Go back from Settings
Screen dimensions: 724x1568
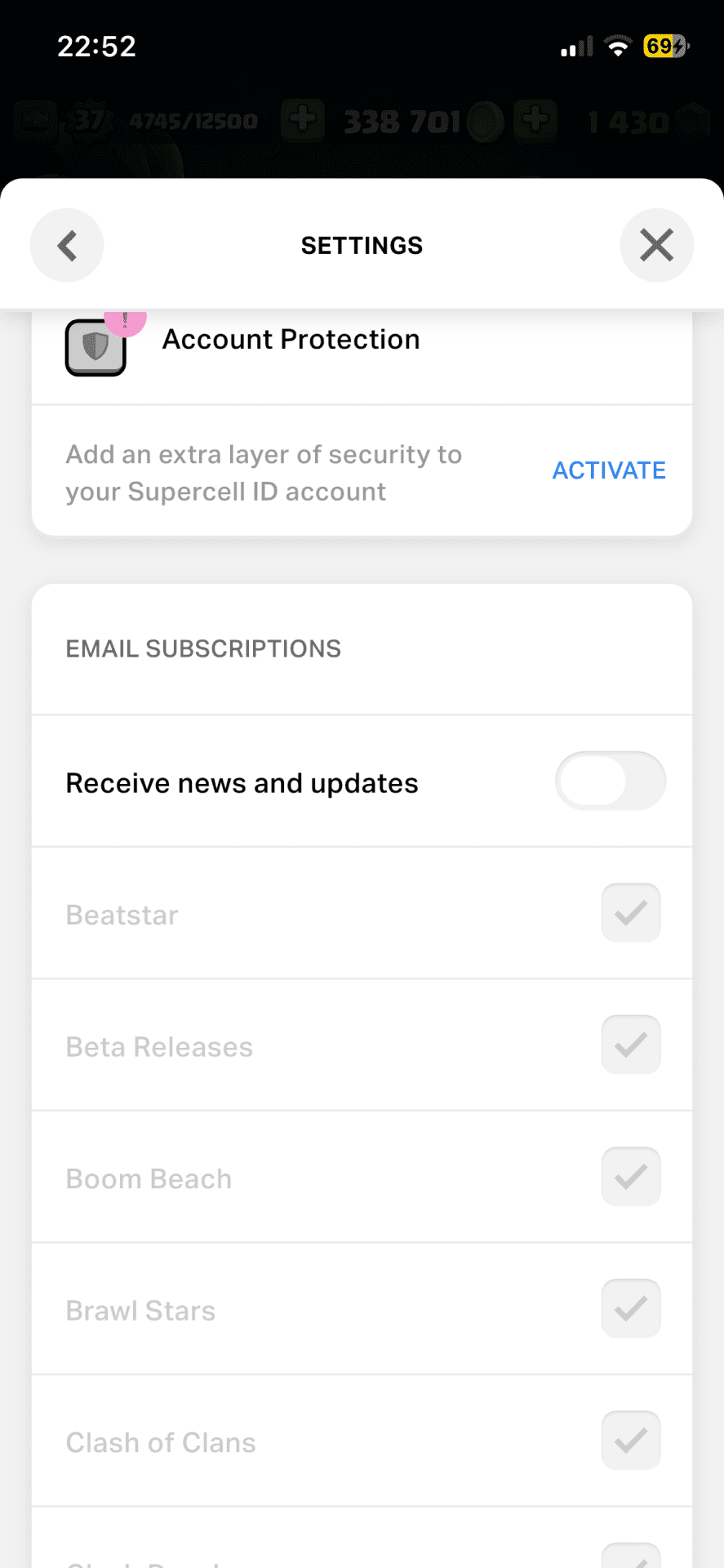coord(67,245)
